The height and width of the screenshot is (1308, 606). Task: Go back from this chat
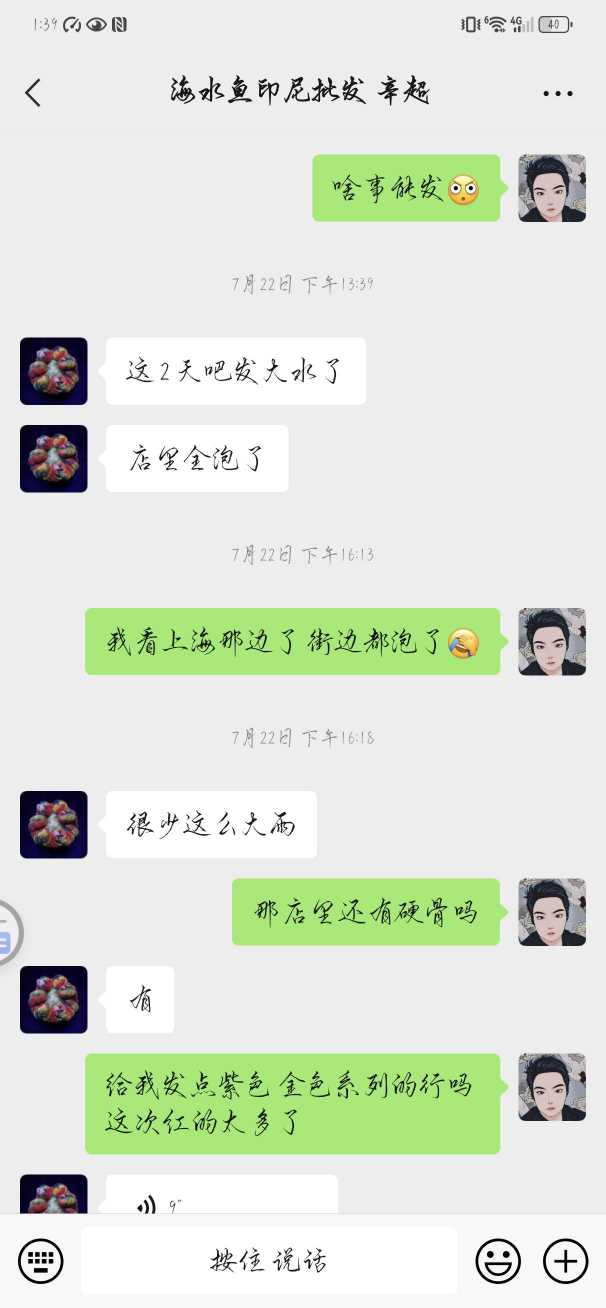tap(33, 93)
